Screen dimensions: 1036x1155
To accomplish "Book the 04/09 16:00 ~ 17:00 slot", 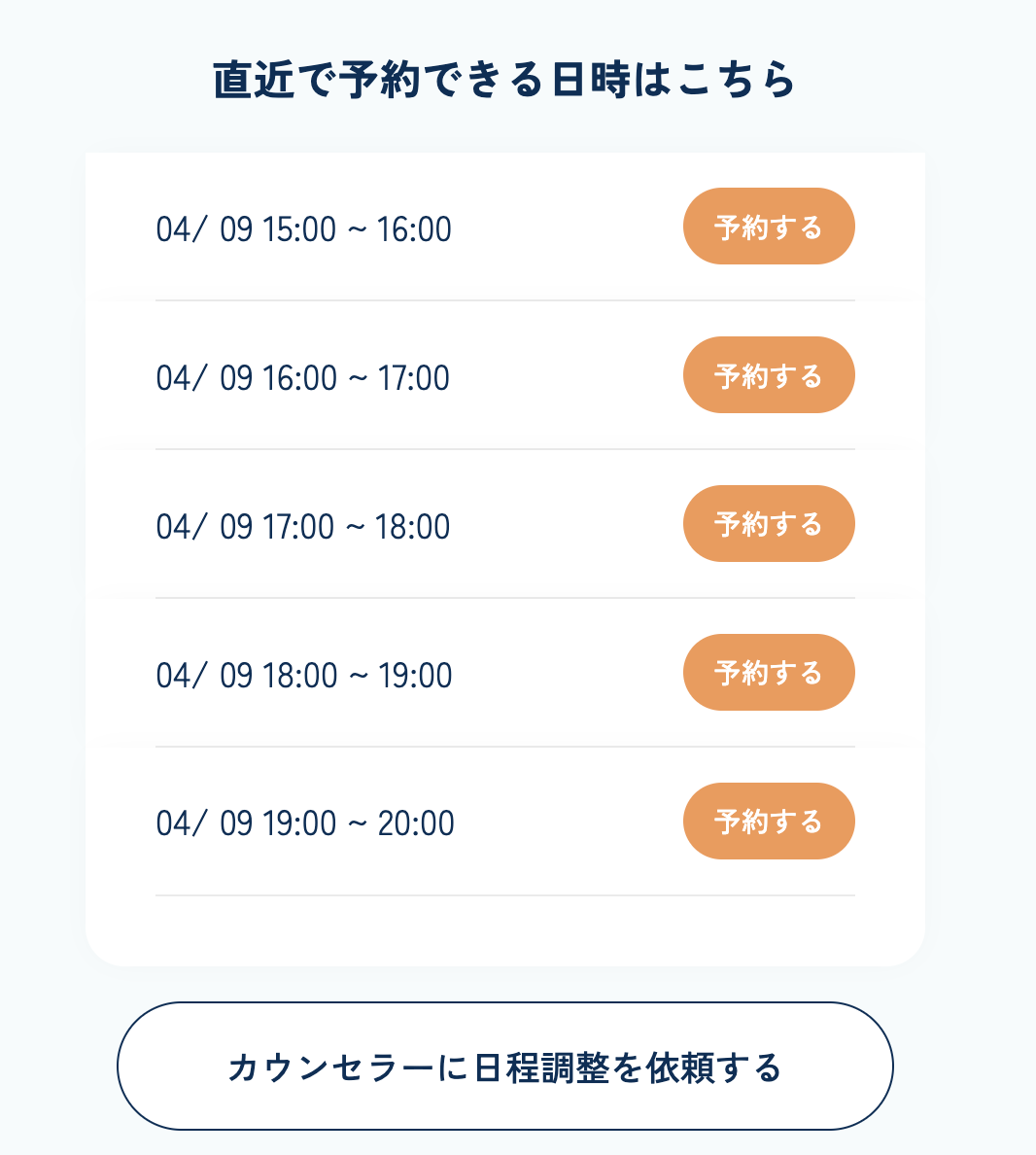I will (769, 375).
